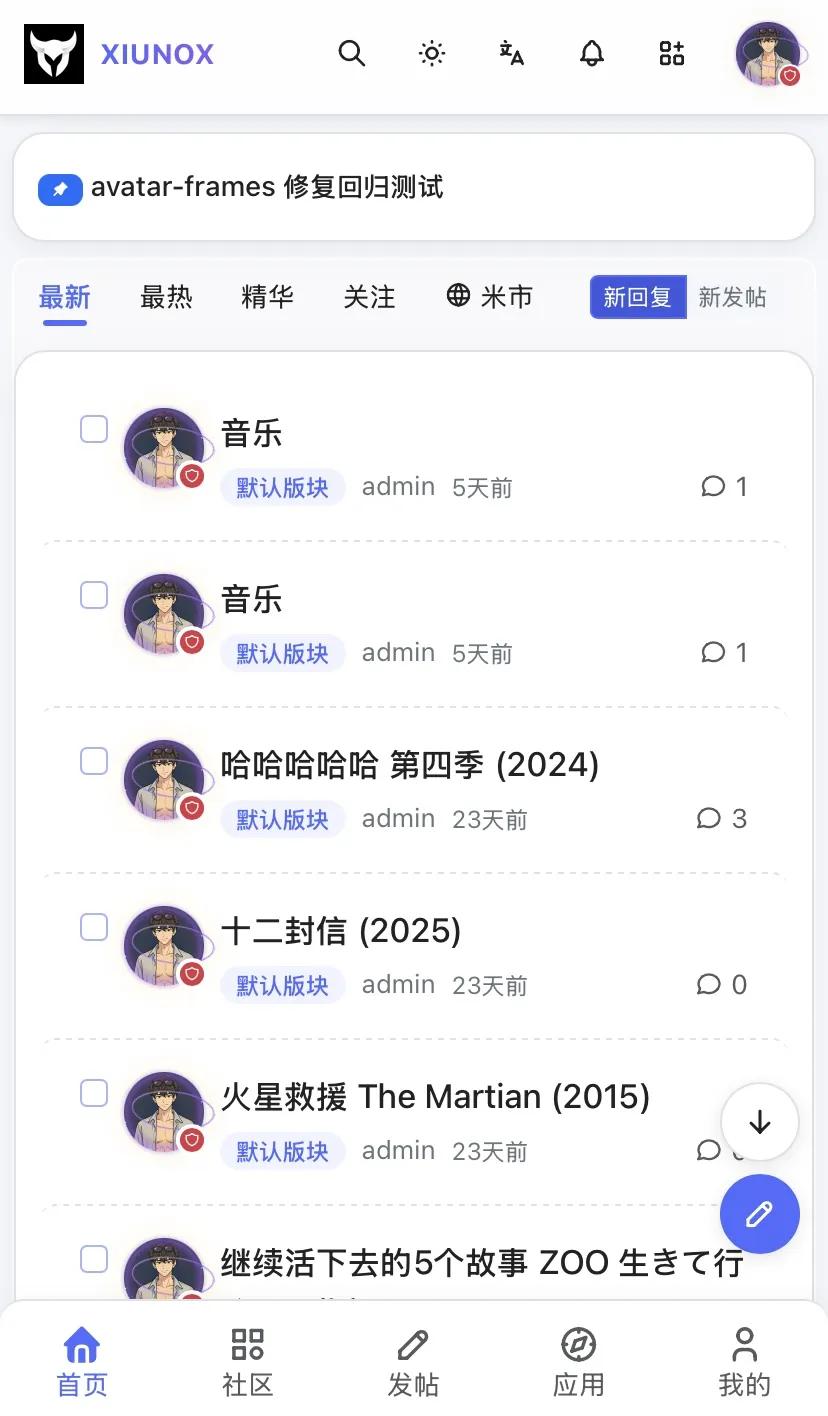Image resolution: width=828 pixels, height=1416 pixels.
Task: Sort by 新发帖
Action: [732, 297]
